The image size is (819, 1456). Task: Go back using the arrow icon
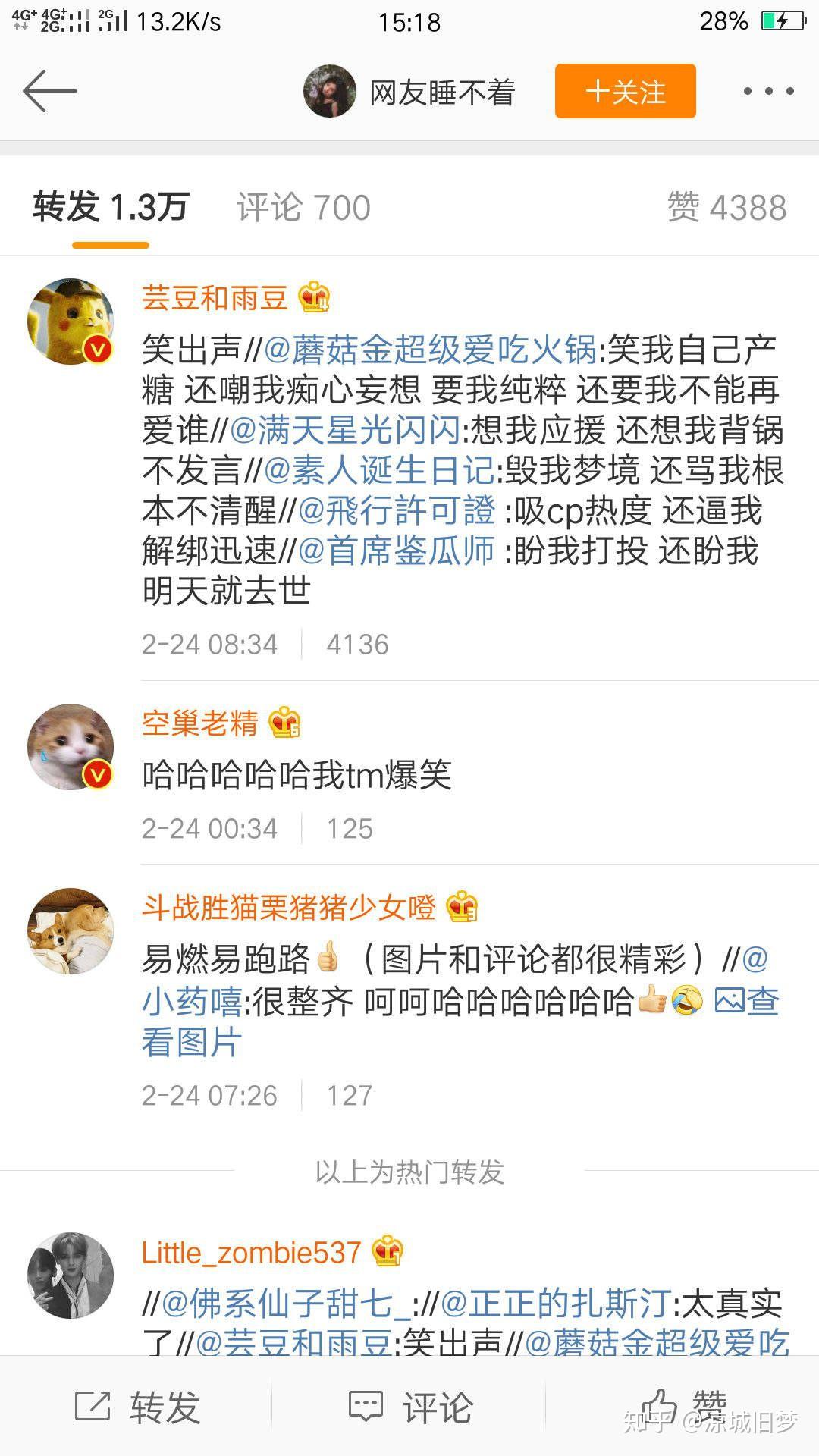50,91
